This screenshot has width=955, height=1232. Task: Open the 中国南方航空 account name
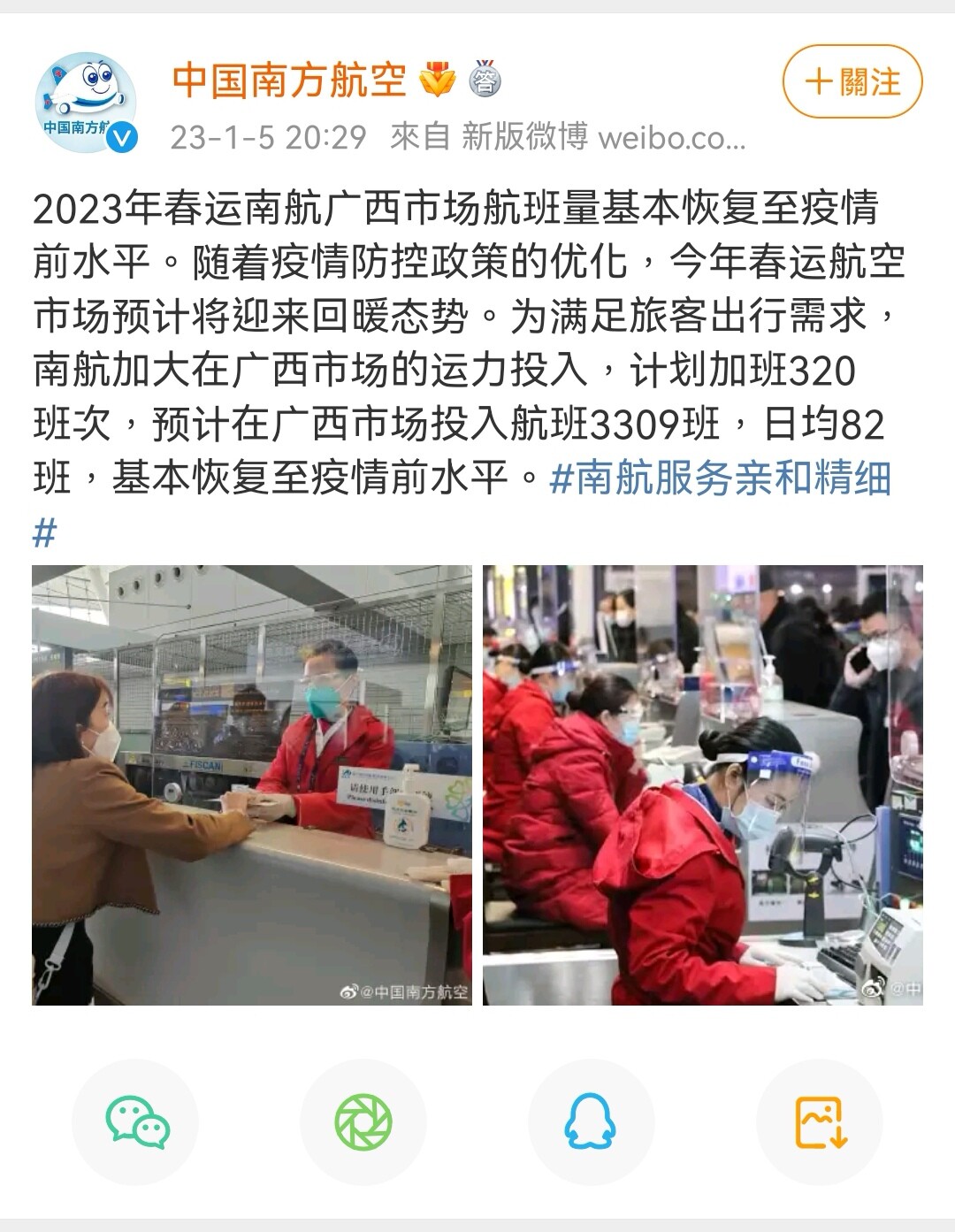tap(289, 80)
